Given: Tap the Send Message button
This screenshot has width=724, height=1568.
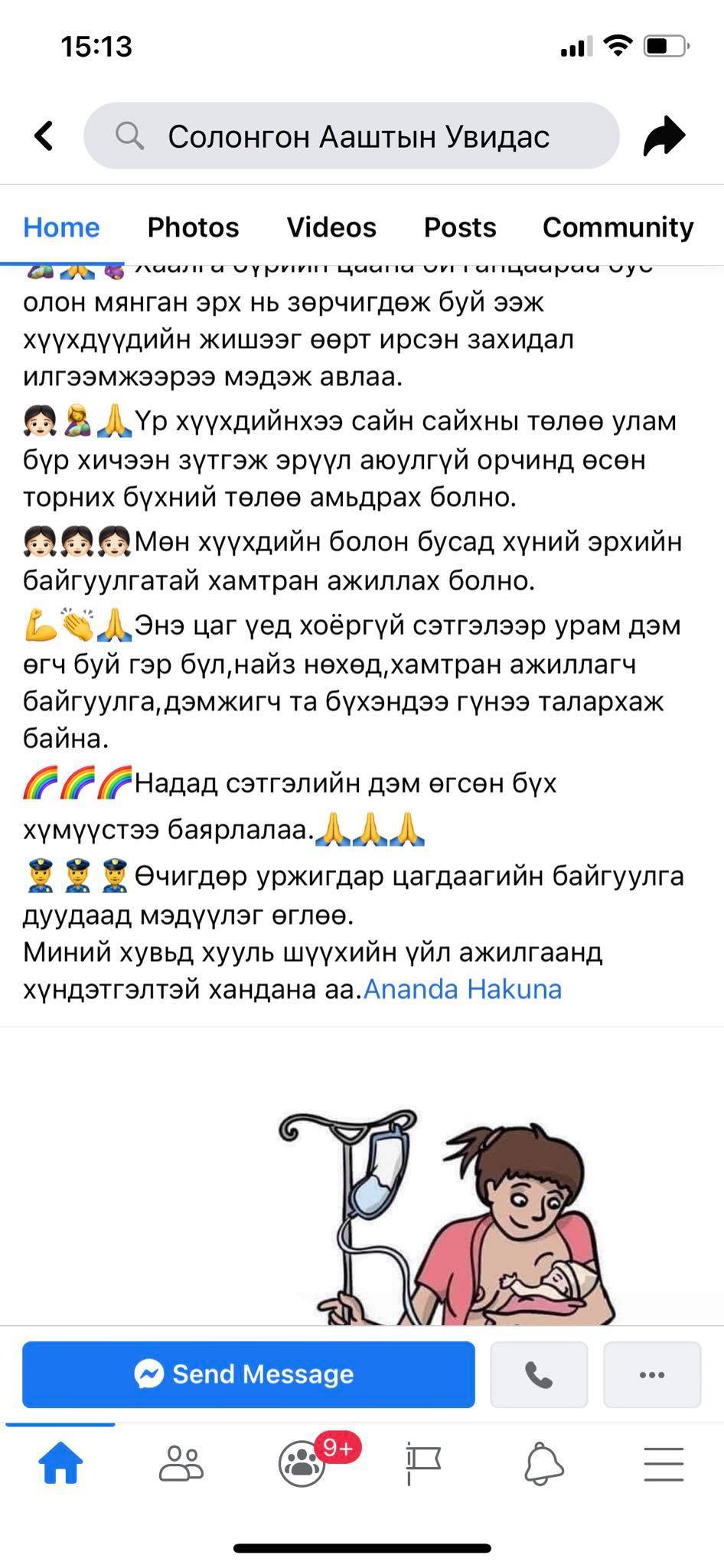Looking at the screenshot, I should [x=248, y=1374].
